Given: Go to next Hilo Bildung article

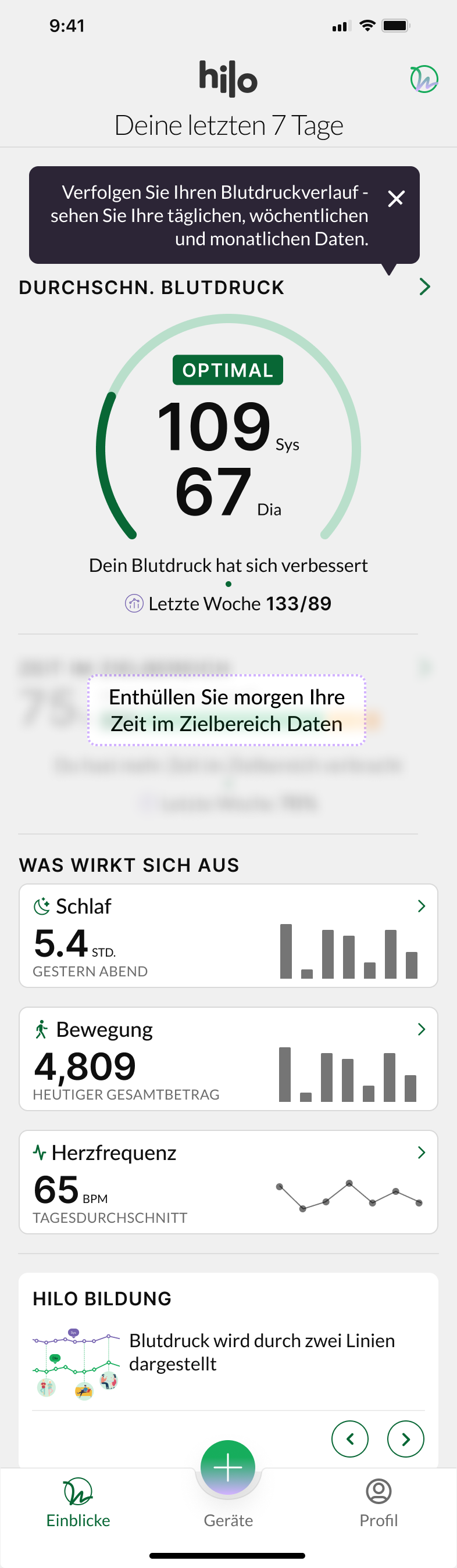Looking at the screenshot, I should click(x=406, y=1439).
